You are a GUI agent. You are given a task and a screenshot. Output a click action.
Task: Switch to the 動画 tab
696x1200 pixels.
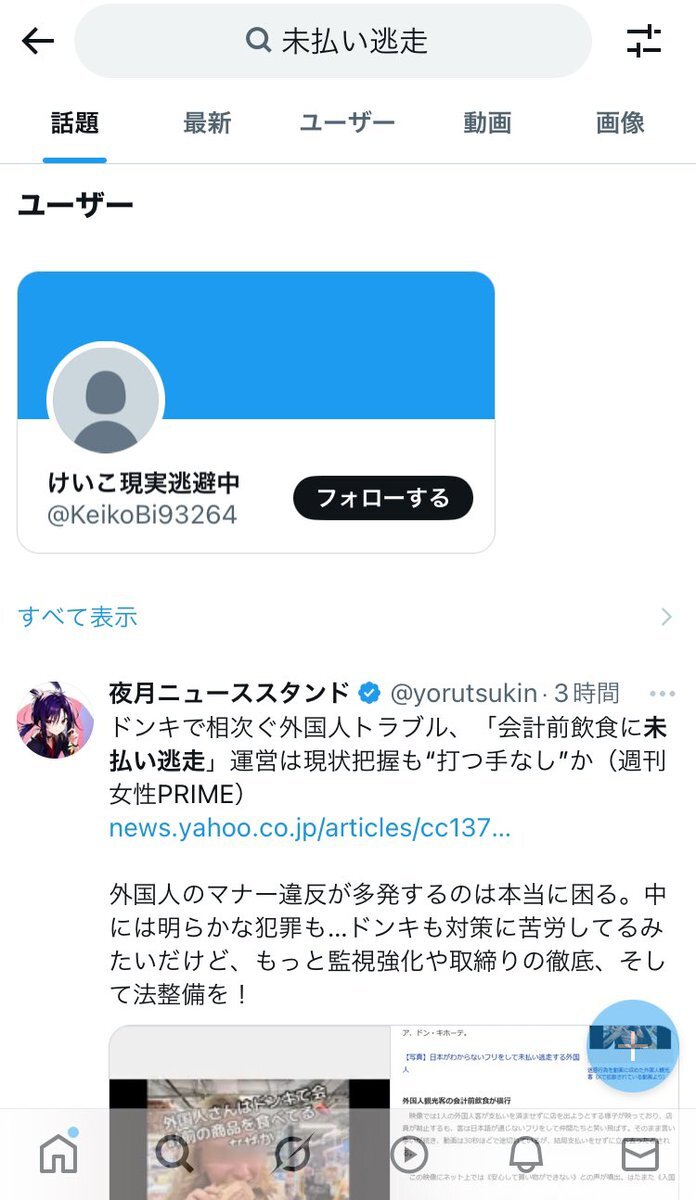point(487,123)
